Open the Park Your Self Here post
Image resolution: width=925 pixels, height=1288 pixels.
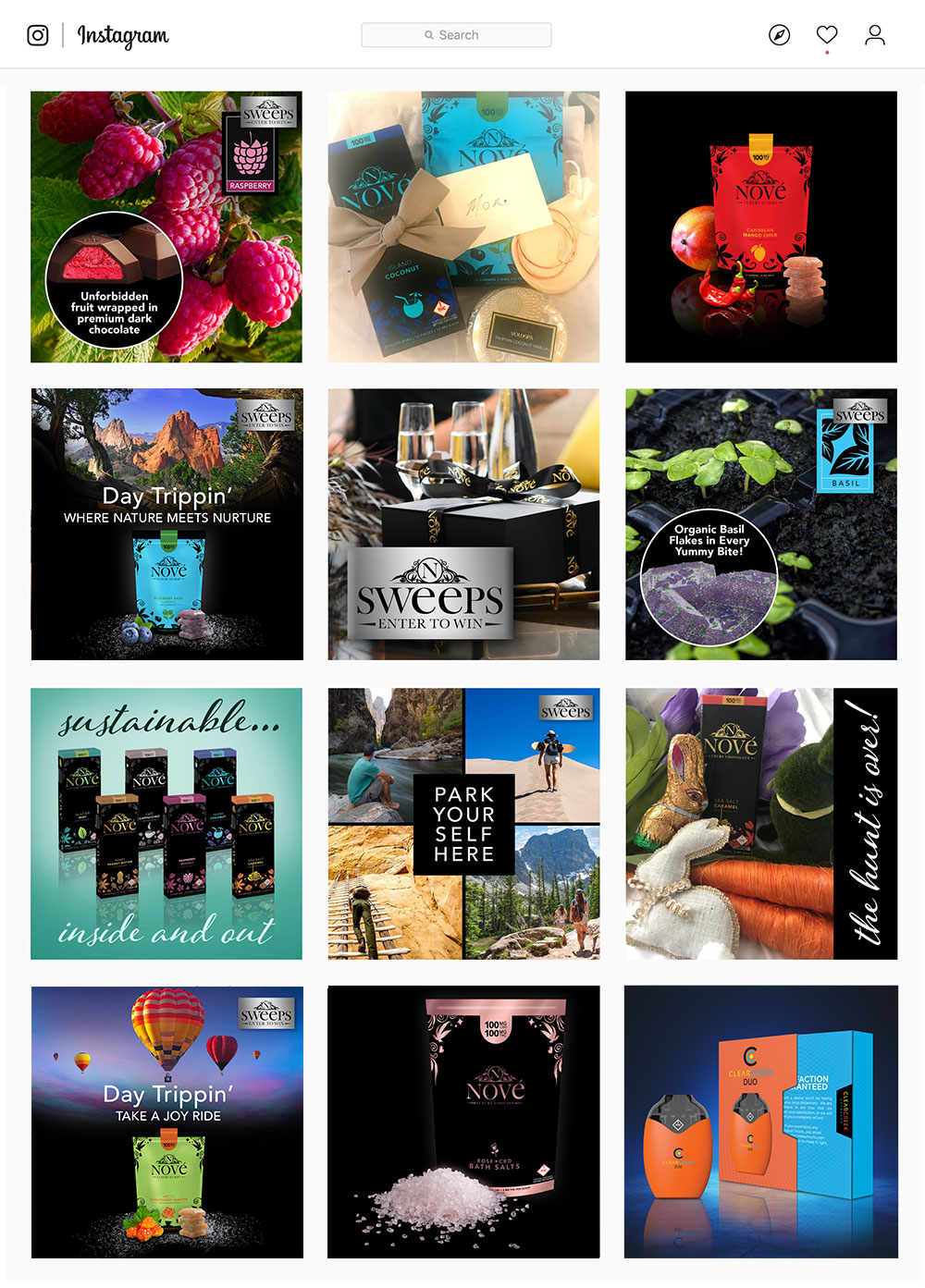[463, 823]
